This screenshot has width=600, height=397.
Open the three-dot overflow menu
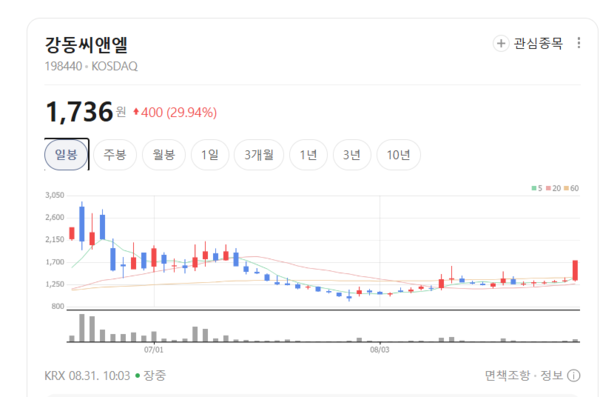click(x=579, y=43)
